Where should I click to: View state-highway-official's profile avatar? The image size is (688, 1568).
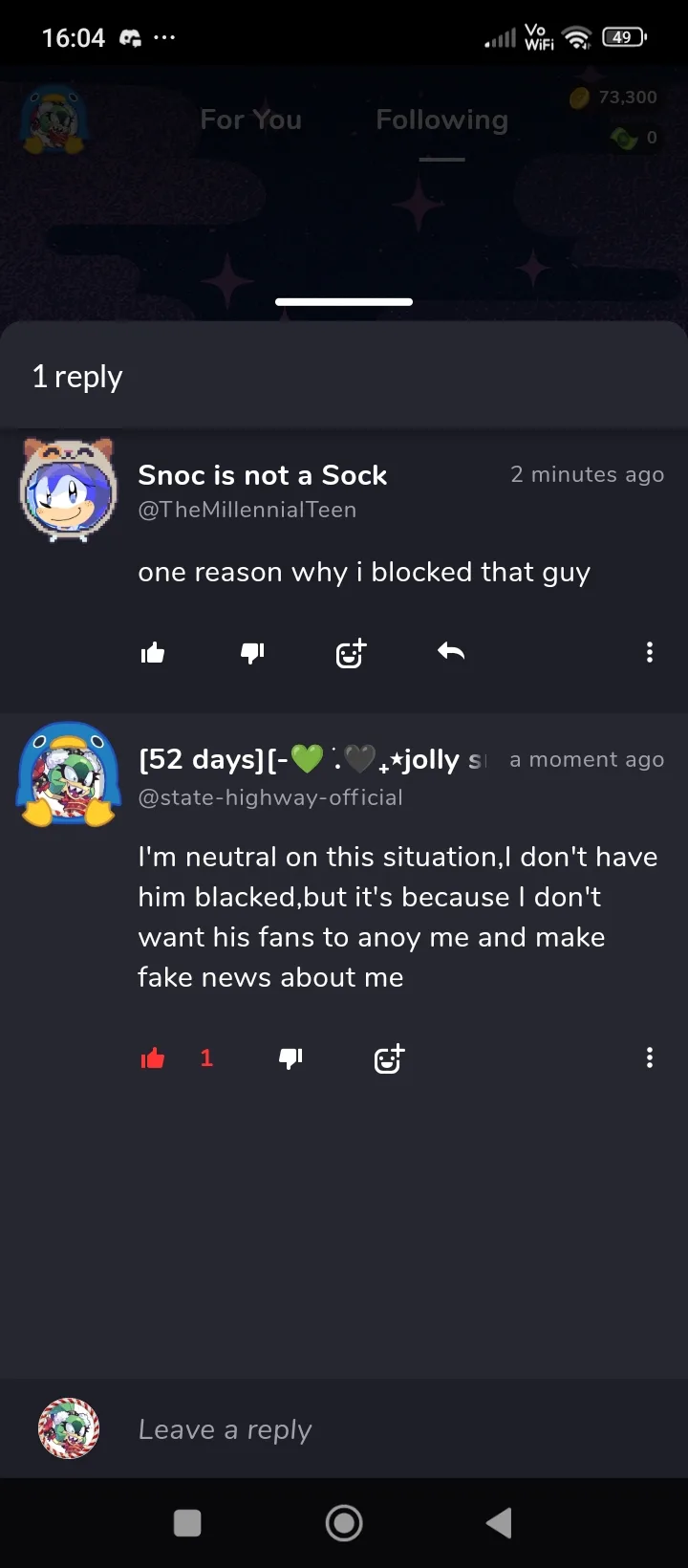(x=69, y=774)
